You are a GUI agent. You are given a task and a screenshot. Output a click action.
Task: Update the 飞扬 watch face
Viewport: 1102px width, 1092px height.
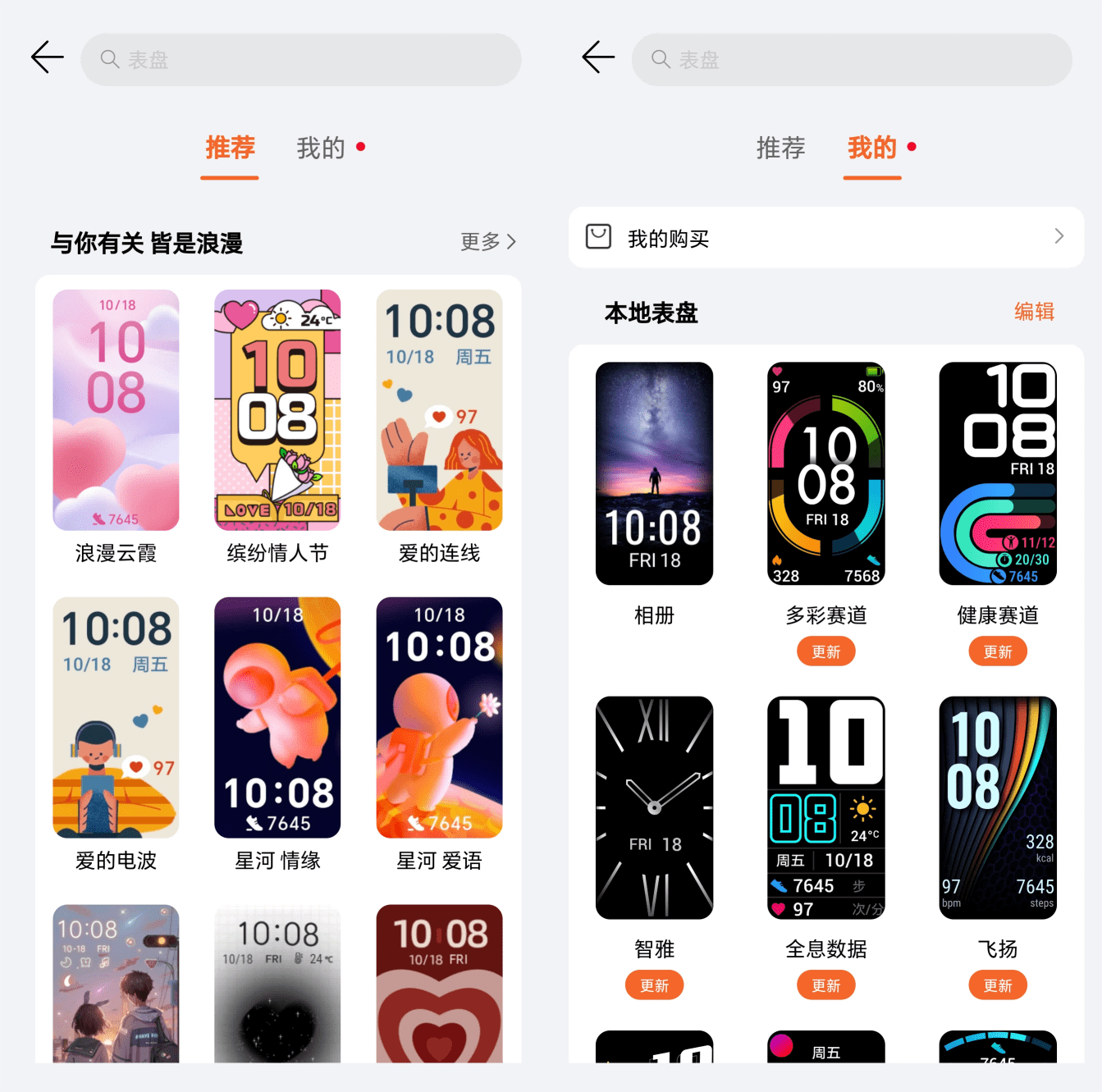[997, 986]
